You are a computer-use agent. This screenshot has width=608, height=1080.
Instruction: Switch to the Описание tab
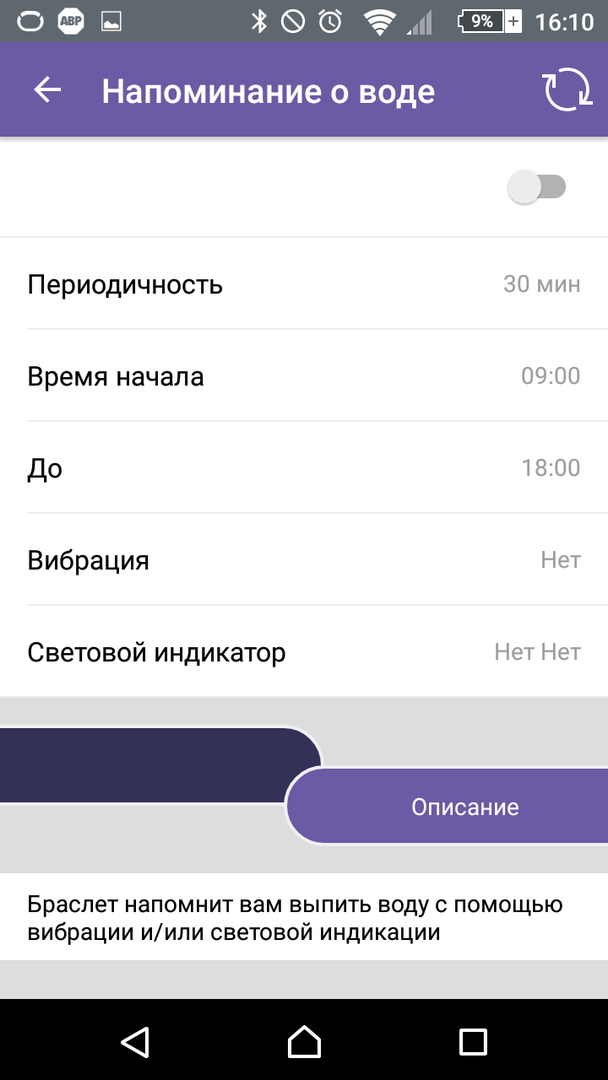click(x=465, y=807)
